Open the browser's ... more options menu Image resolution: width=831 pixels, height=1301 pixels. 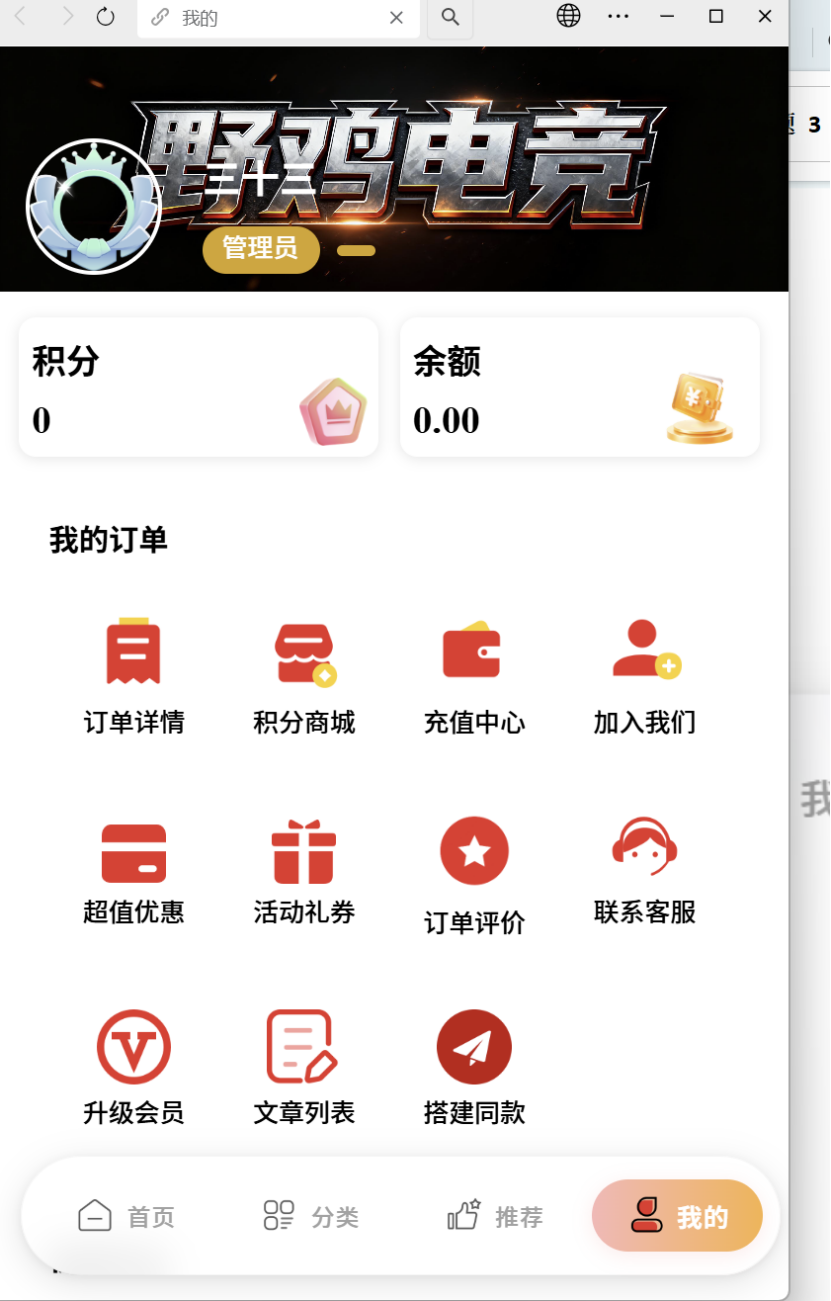(618, 16)
